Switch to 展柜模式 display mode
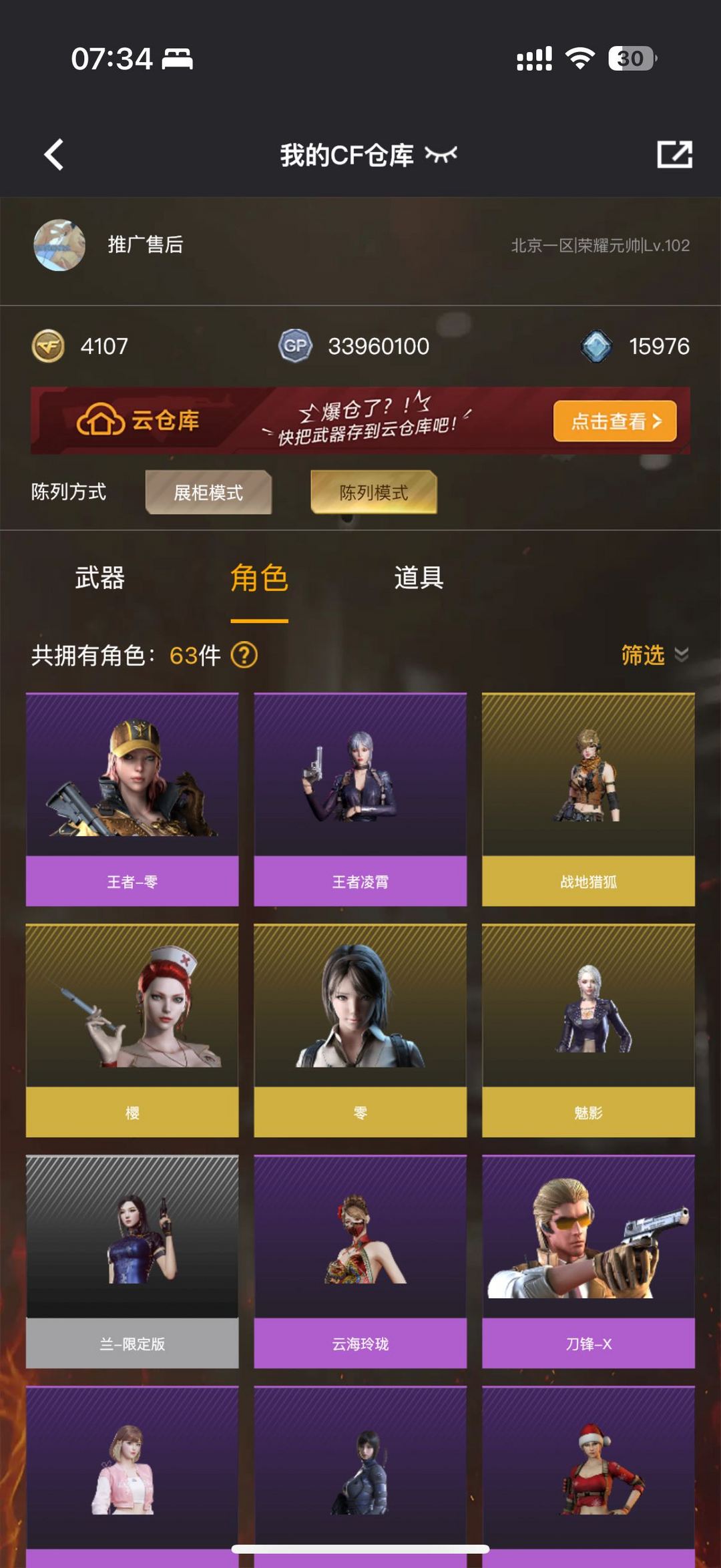Viewport: 721px width, 1568px height. (x=208, y=493)
